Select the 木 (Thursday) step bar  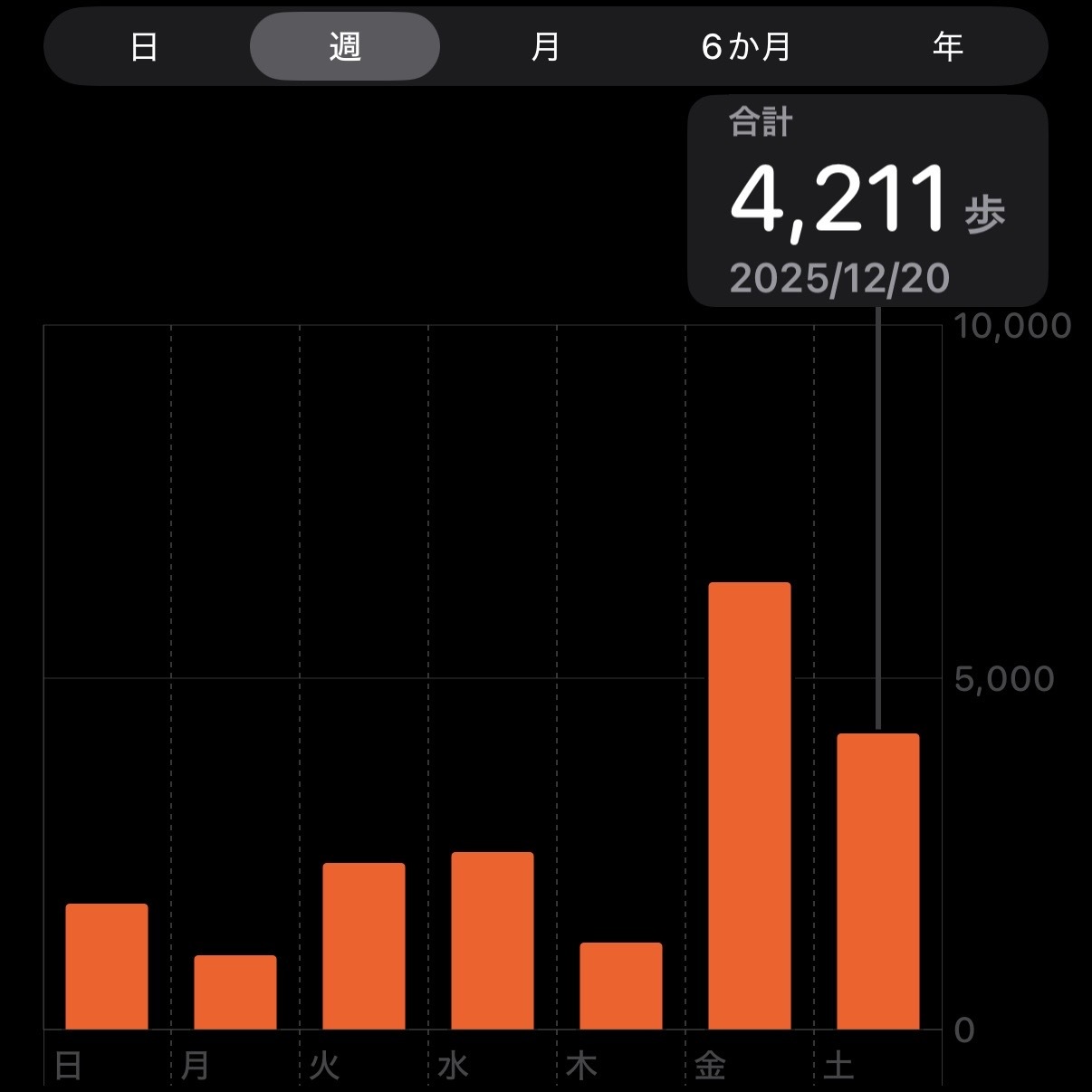(621, 986)
